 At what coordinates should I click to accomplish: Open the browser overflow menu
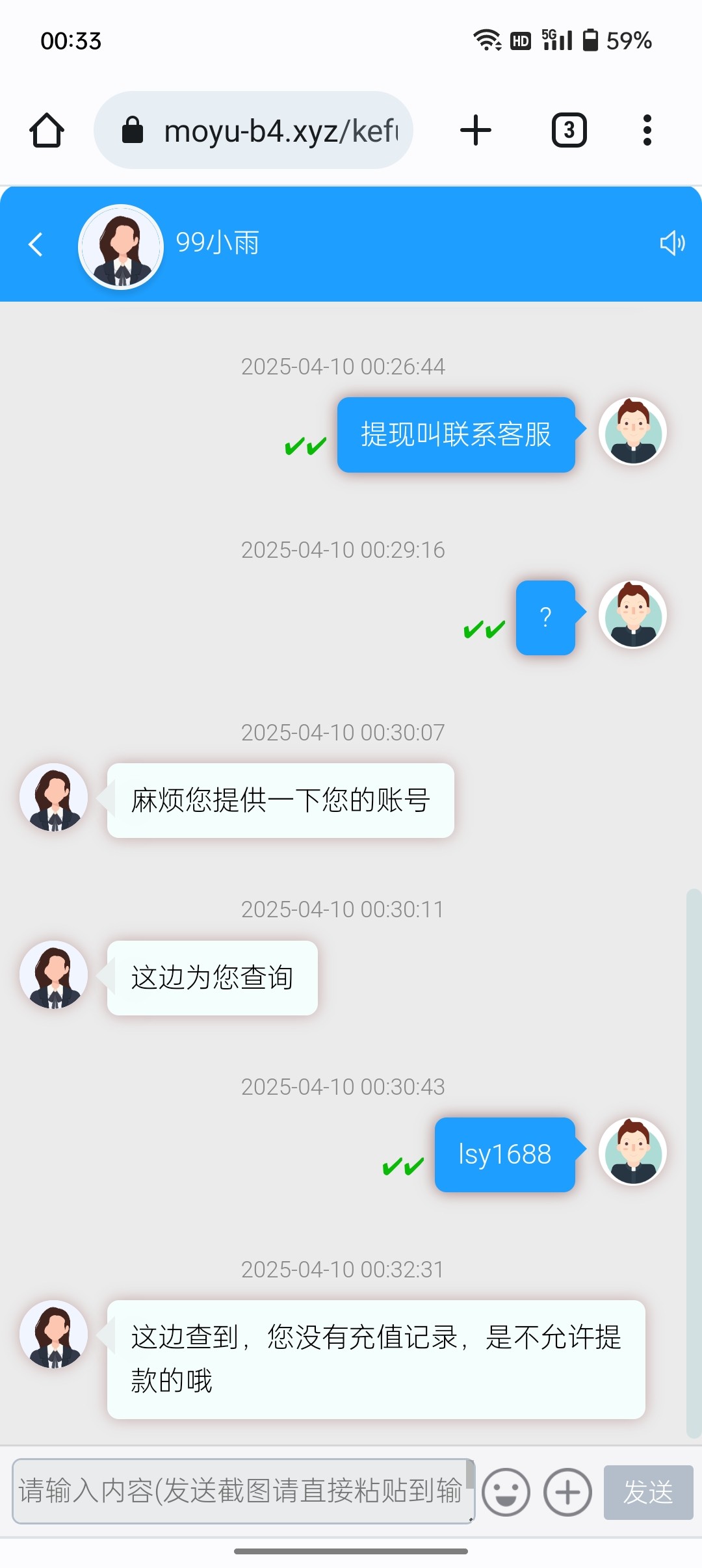647,131
